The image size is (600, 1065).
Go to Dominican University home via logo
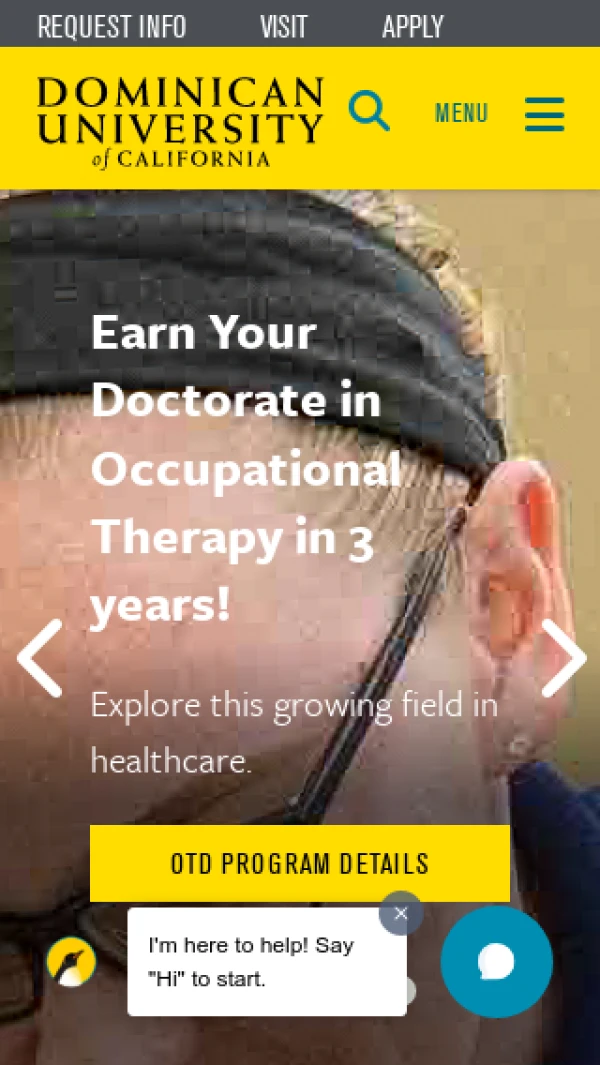point(180,120)
